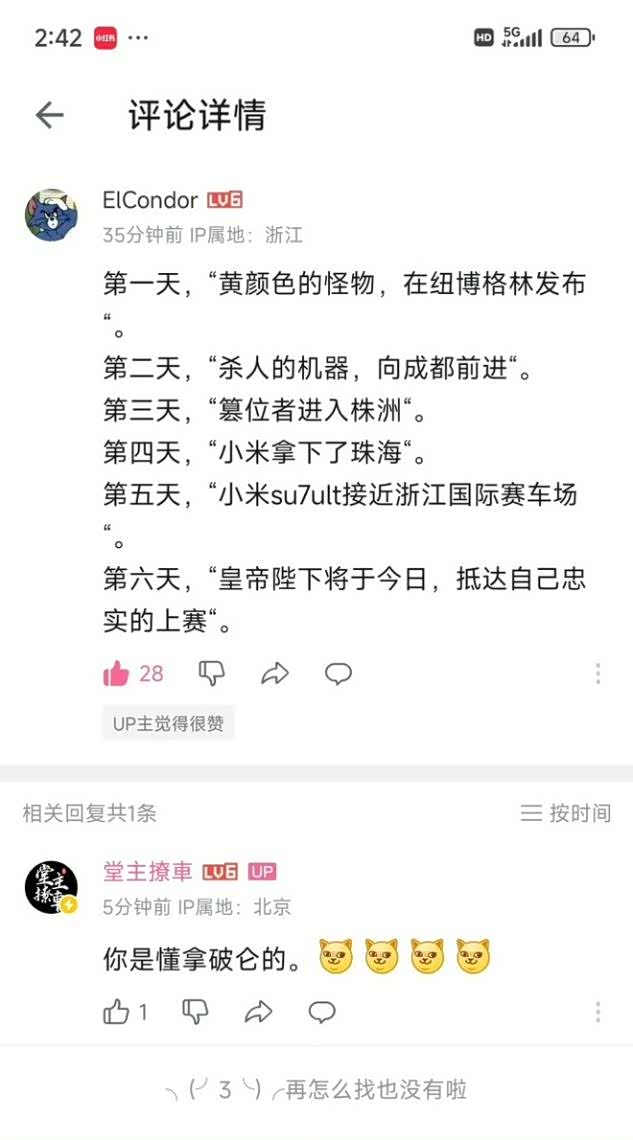The width and height of the screenshot is (633, 1140).
Task: Change reply sort order 按时间
Action: (566, 813)
